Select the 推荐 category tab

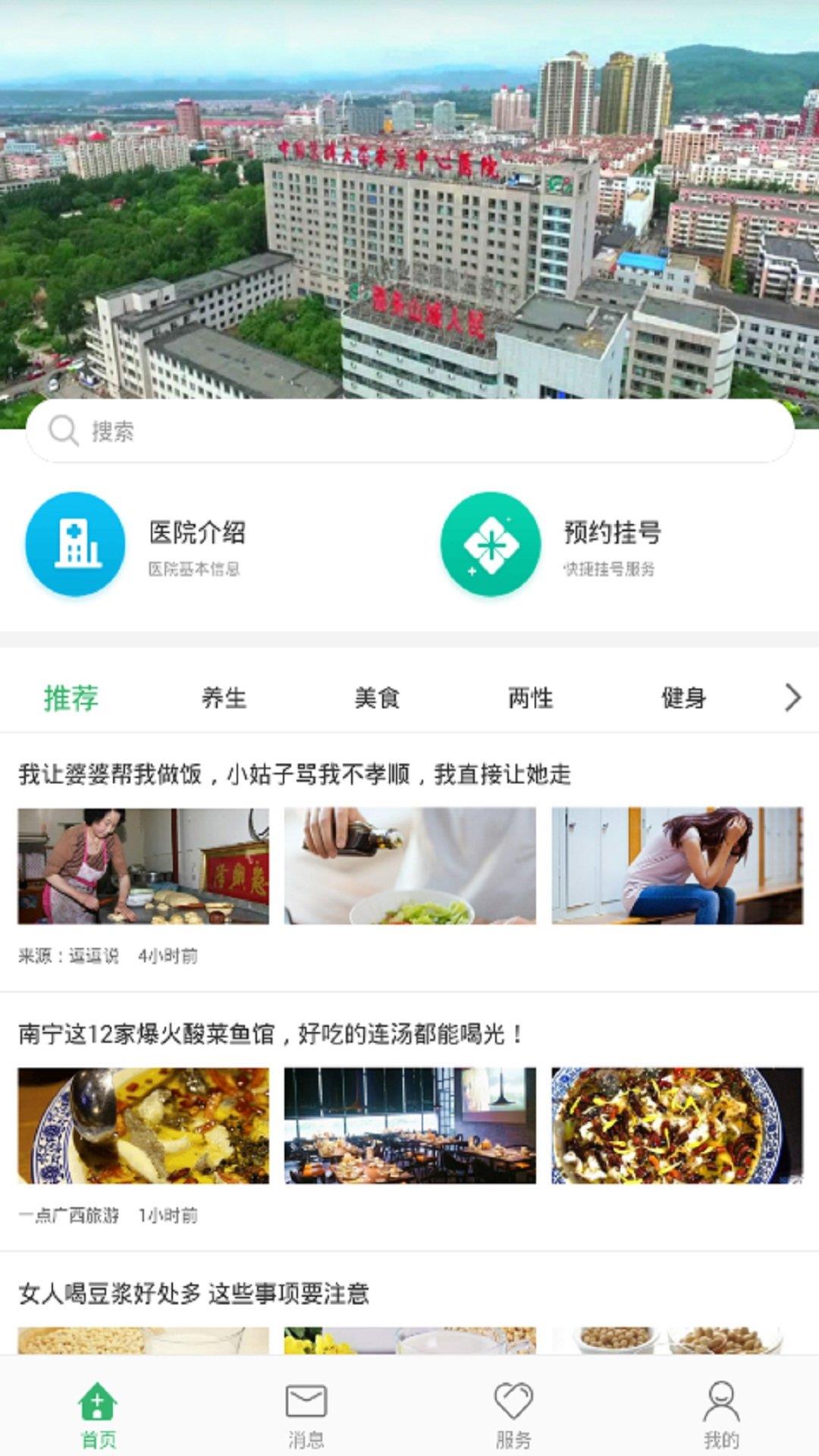pyautogui.click(x=71, y=698)
